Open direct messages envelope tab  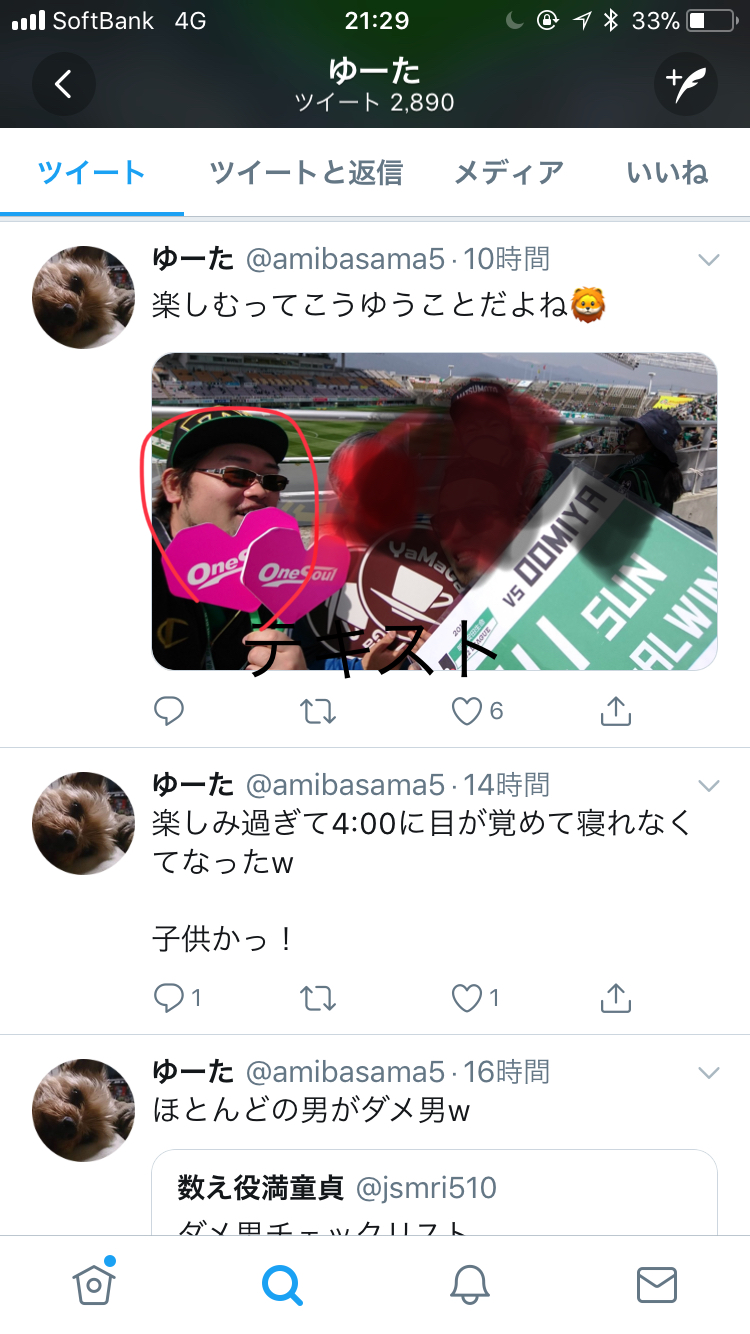click(657, 1284)
